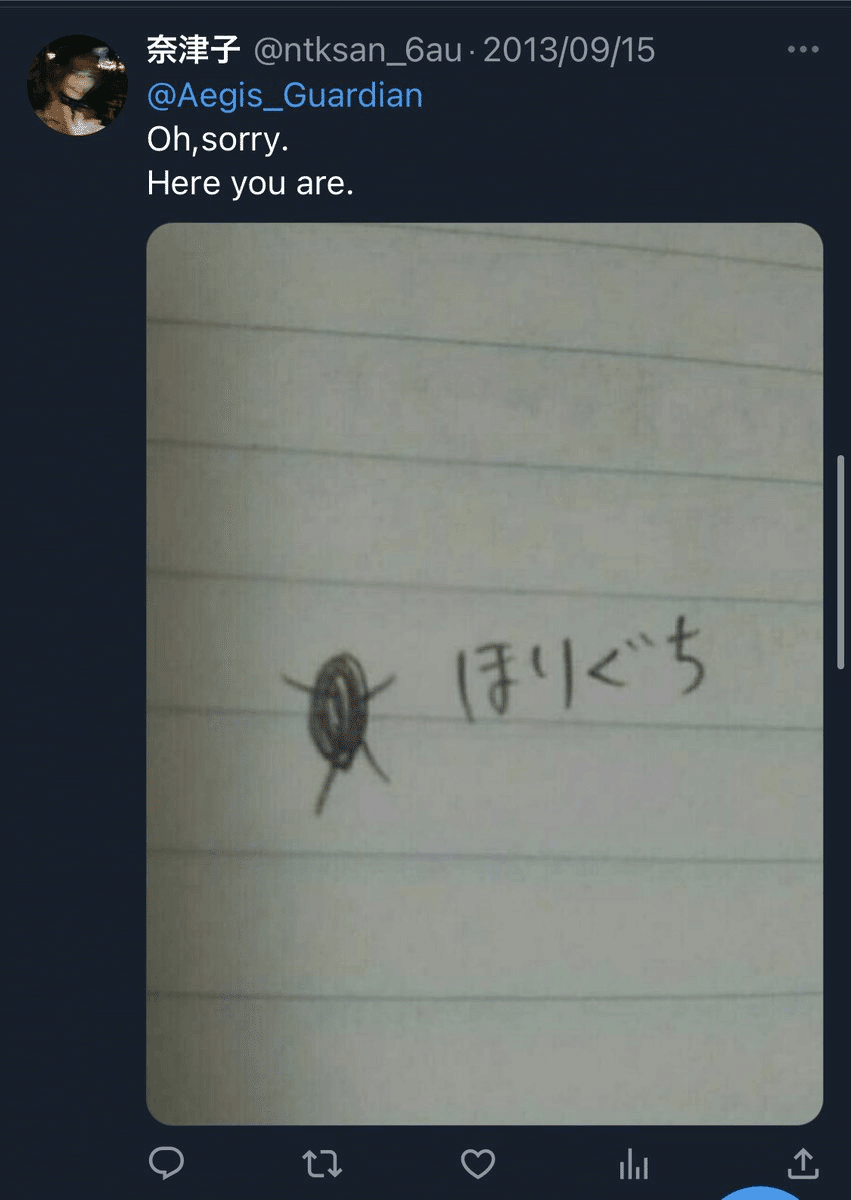Reply to 奈津子's tweet
Screen dimensions: 851x1200
coord(165,1162)
